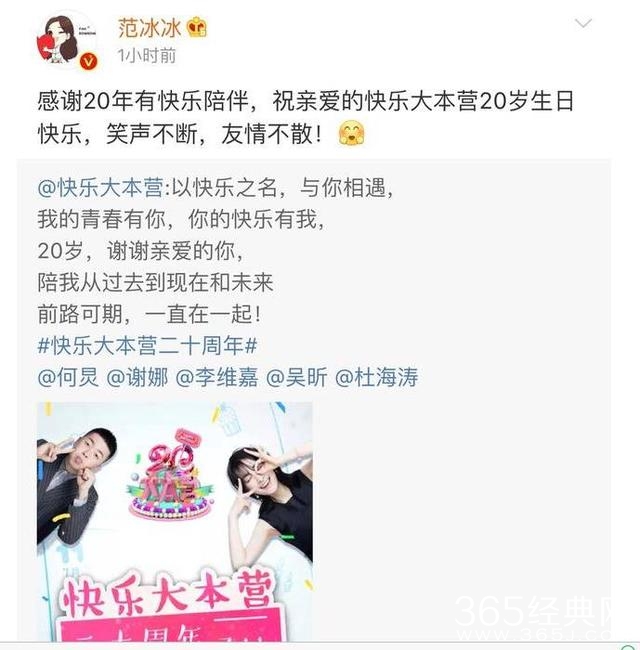Open the #快乐大本营二十周年# hashtag
This screenshot has height=650, width=640.
[148, 346]
